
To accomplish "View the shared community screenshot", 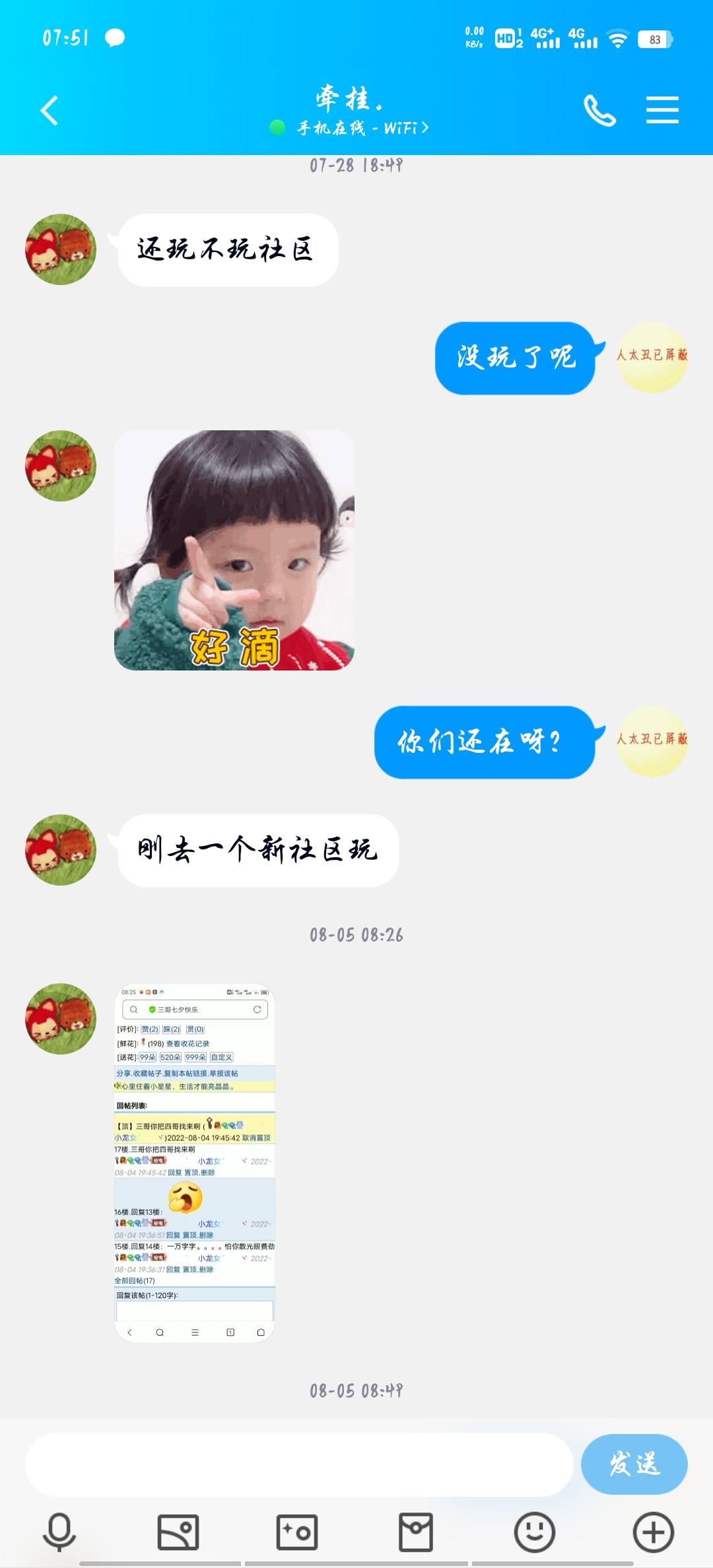I will [195, 1163].
